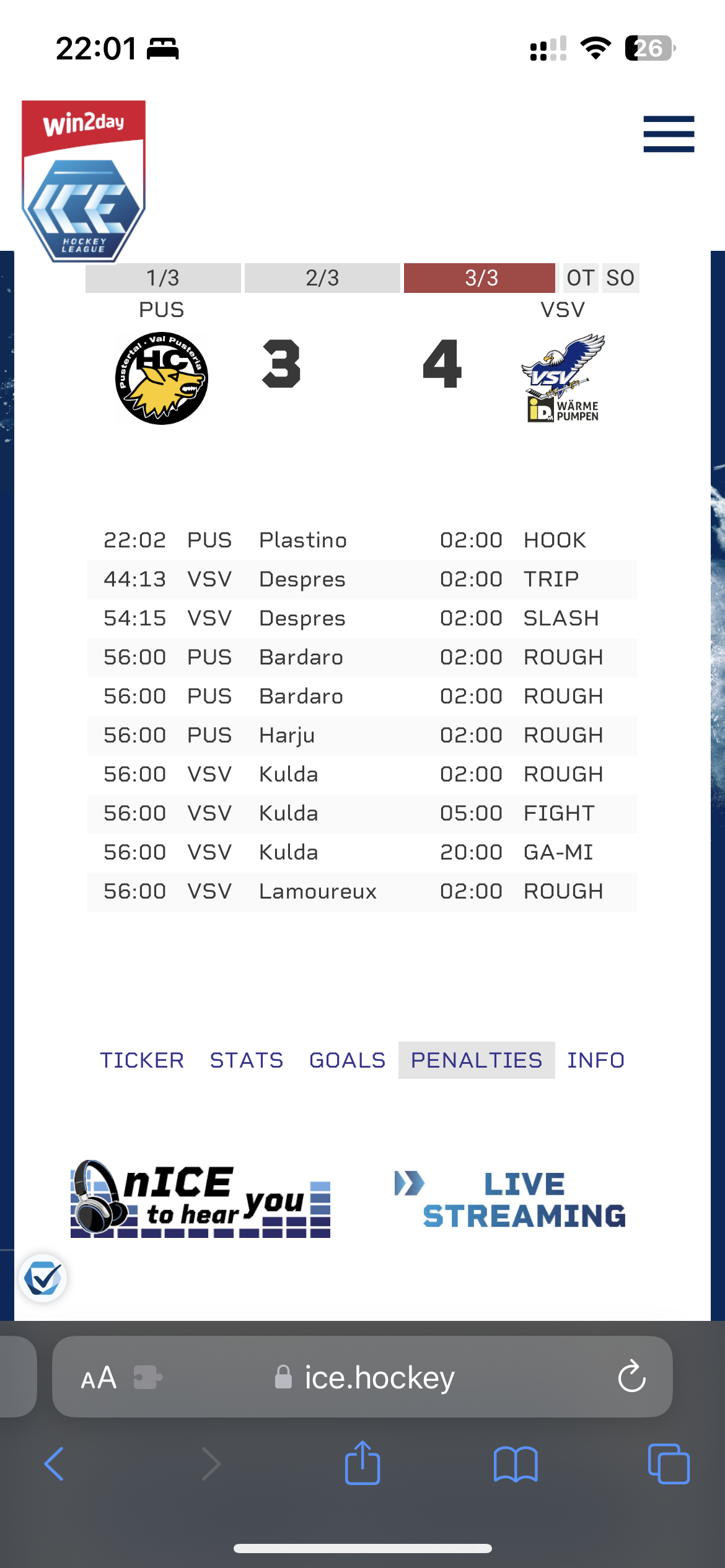Edit the ice.hockey address bar
Image resolution: width=725 pixels, height=1568 pixels.
pos(379,1378)
